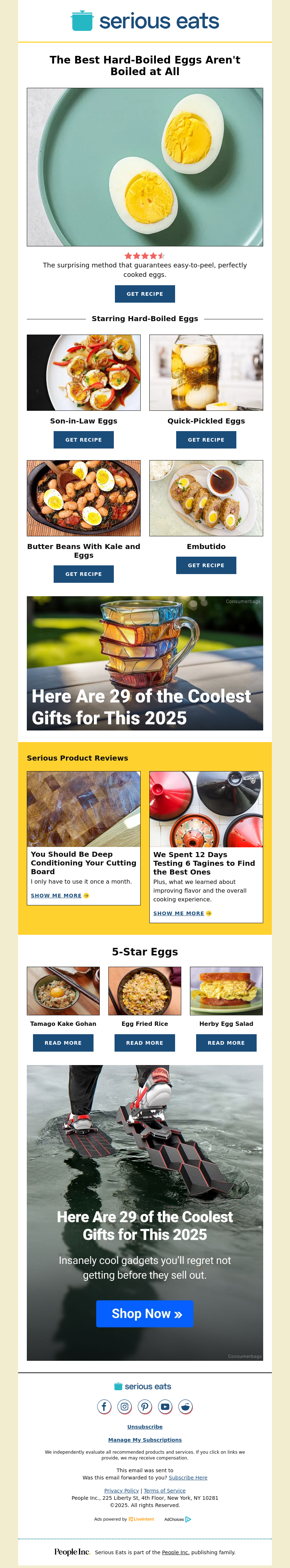This screenshot has height=1568, width=290.
Task: Tap Get Recipe for the hard-boiled eggs article
Action: tap(145, 294)
